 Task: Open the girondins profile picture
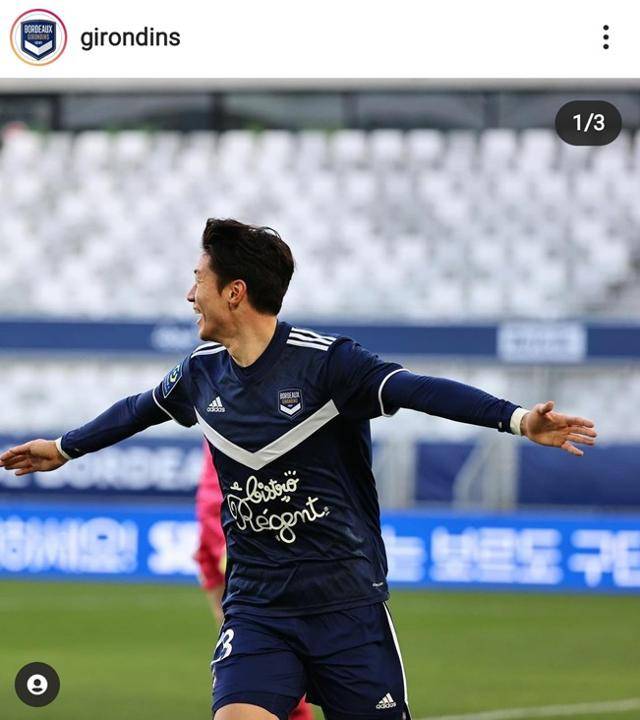(x=38, y=37)
